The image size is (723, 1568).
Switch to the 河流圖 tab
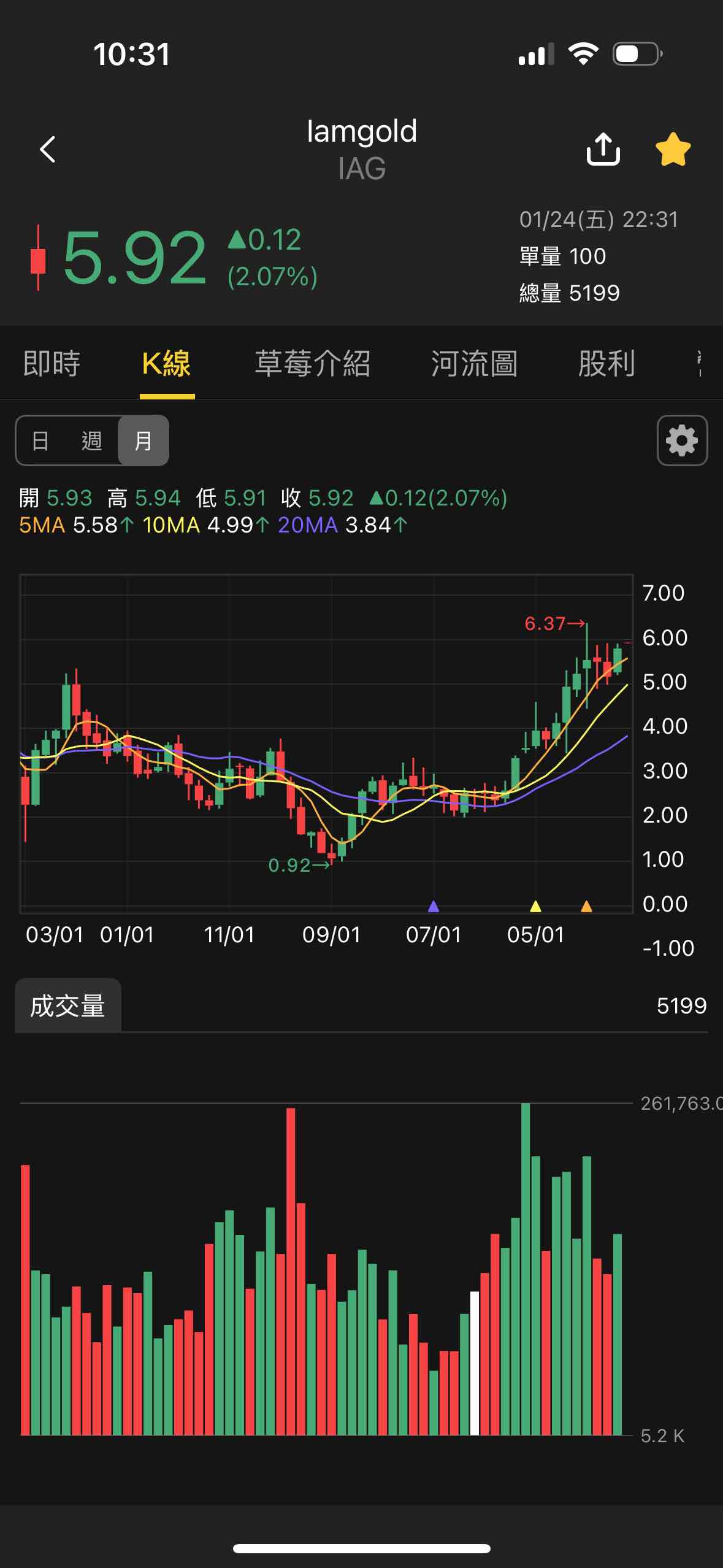click(x=474, y=363)
